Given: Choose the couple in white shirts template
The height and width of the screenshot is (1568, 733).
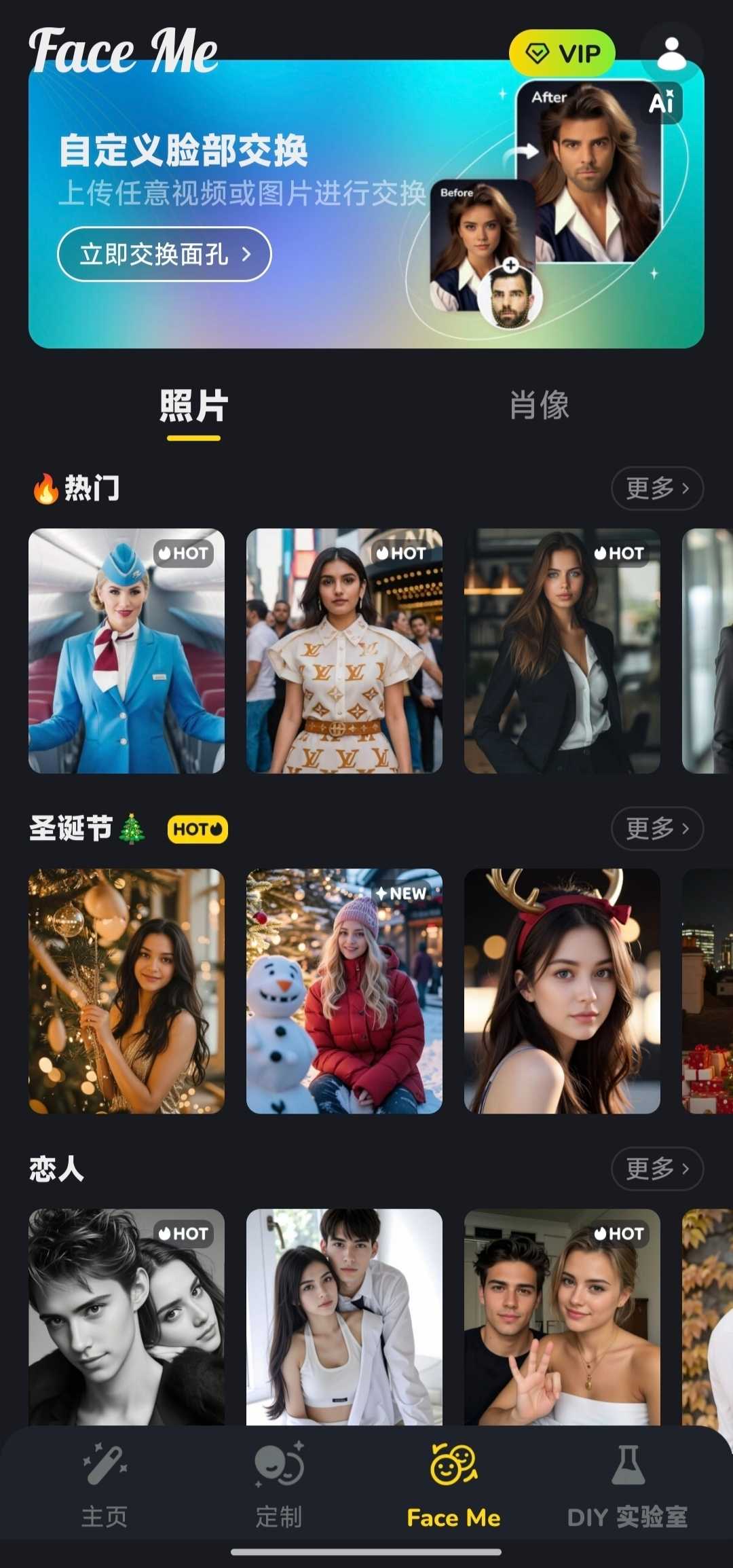Looking at the screenshot, I should click(344, 1316).
